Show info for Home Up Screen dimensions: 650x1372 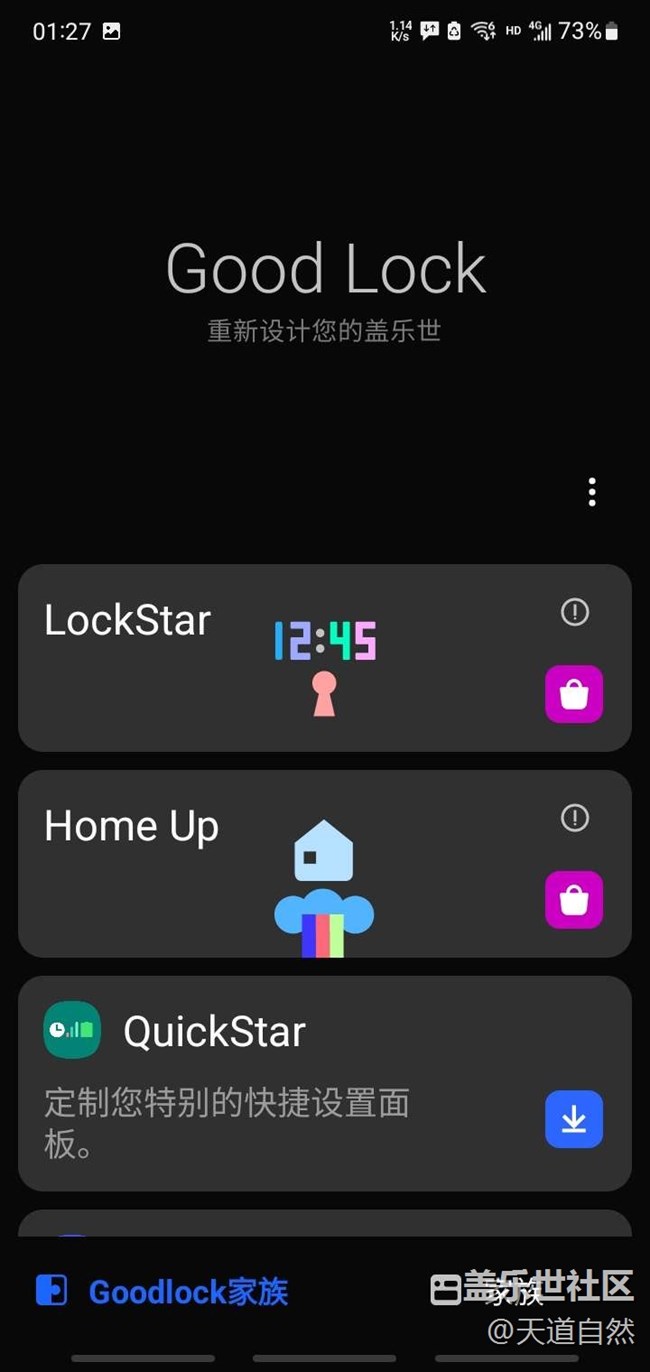pos(575,818)
